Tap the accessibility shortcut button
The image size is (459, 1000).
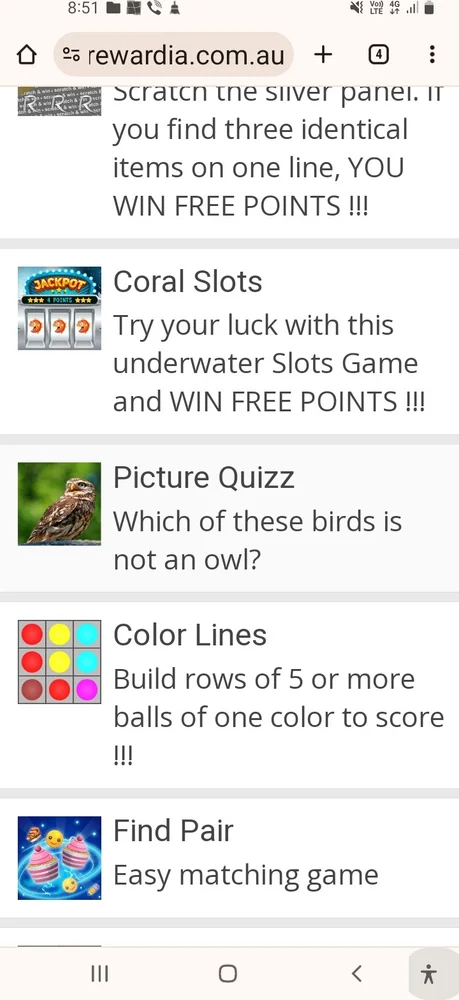tap(429, 973)
